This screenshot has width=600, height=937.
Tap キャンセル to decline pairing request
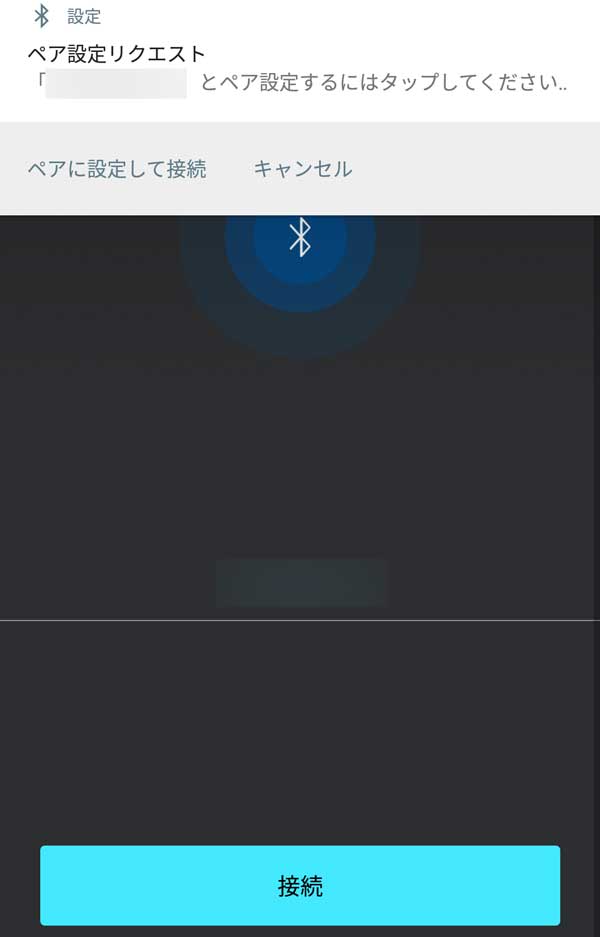[x=302, y=169]
